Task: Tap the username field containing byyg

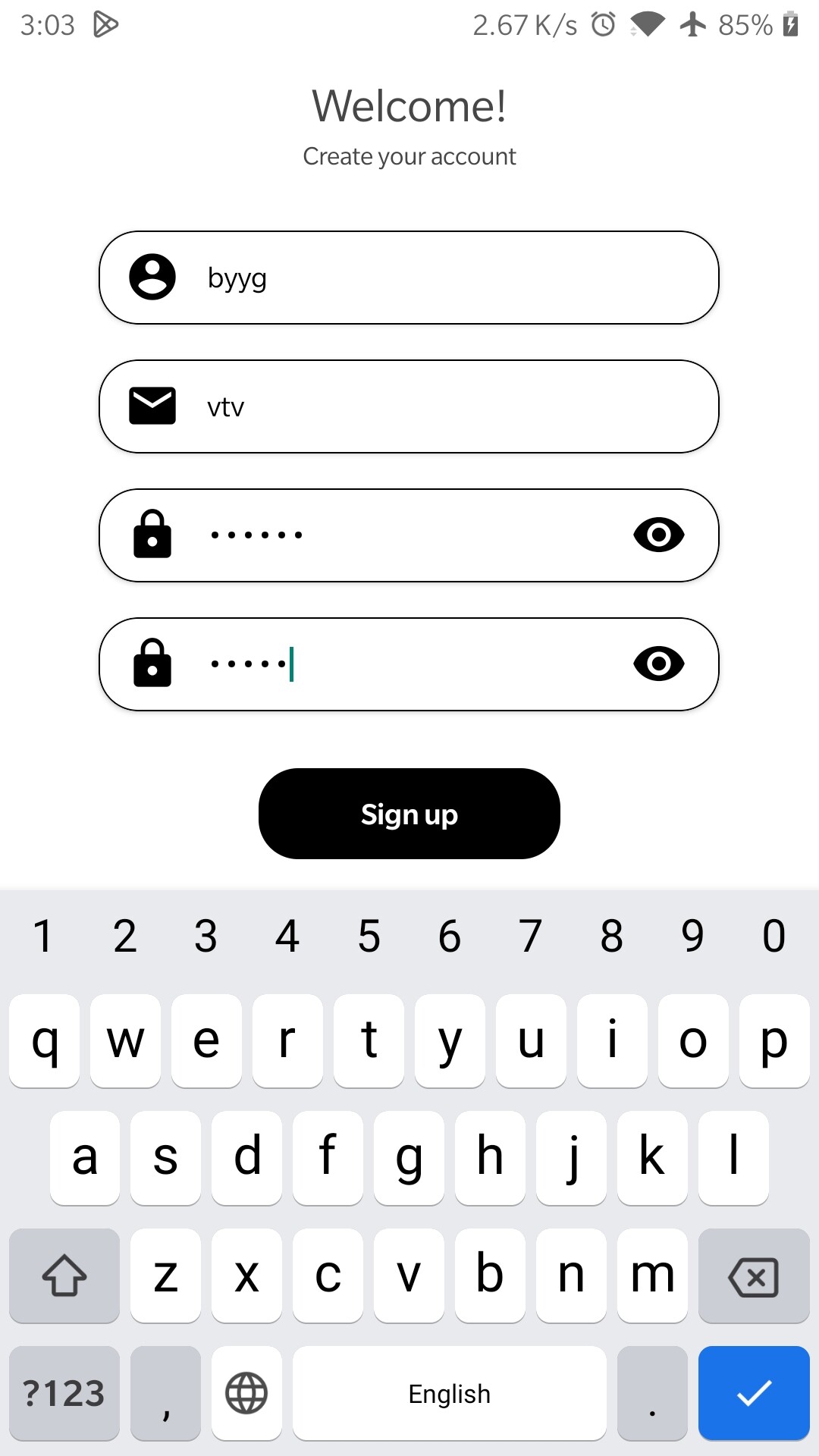Action: [x=409, y=278]
